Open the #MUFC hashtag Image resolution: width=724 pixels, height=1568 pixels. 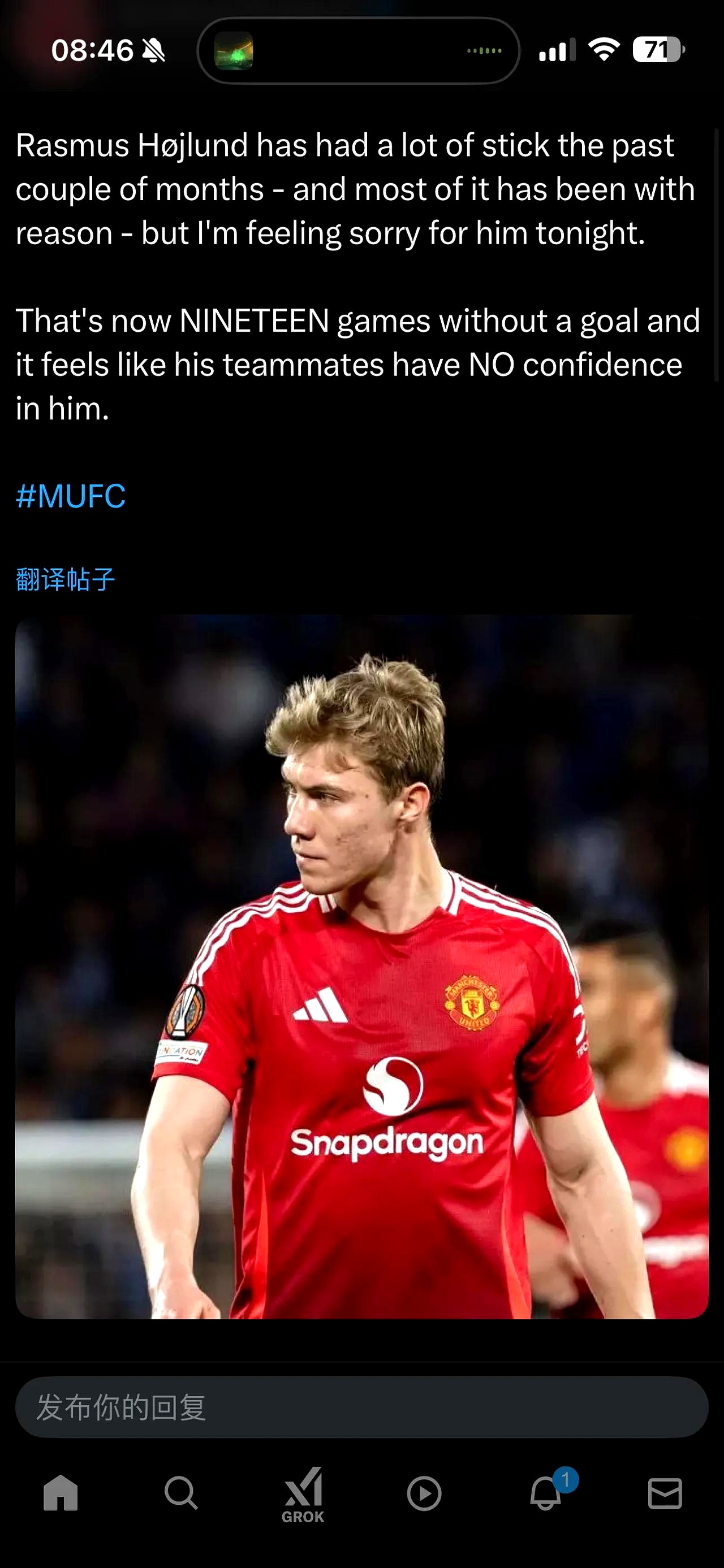pyautogui.click(x=71, y=496)
